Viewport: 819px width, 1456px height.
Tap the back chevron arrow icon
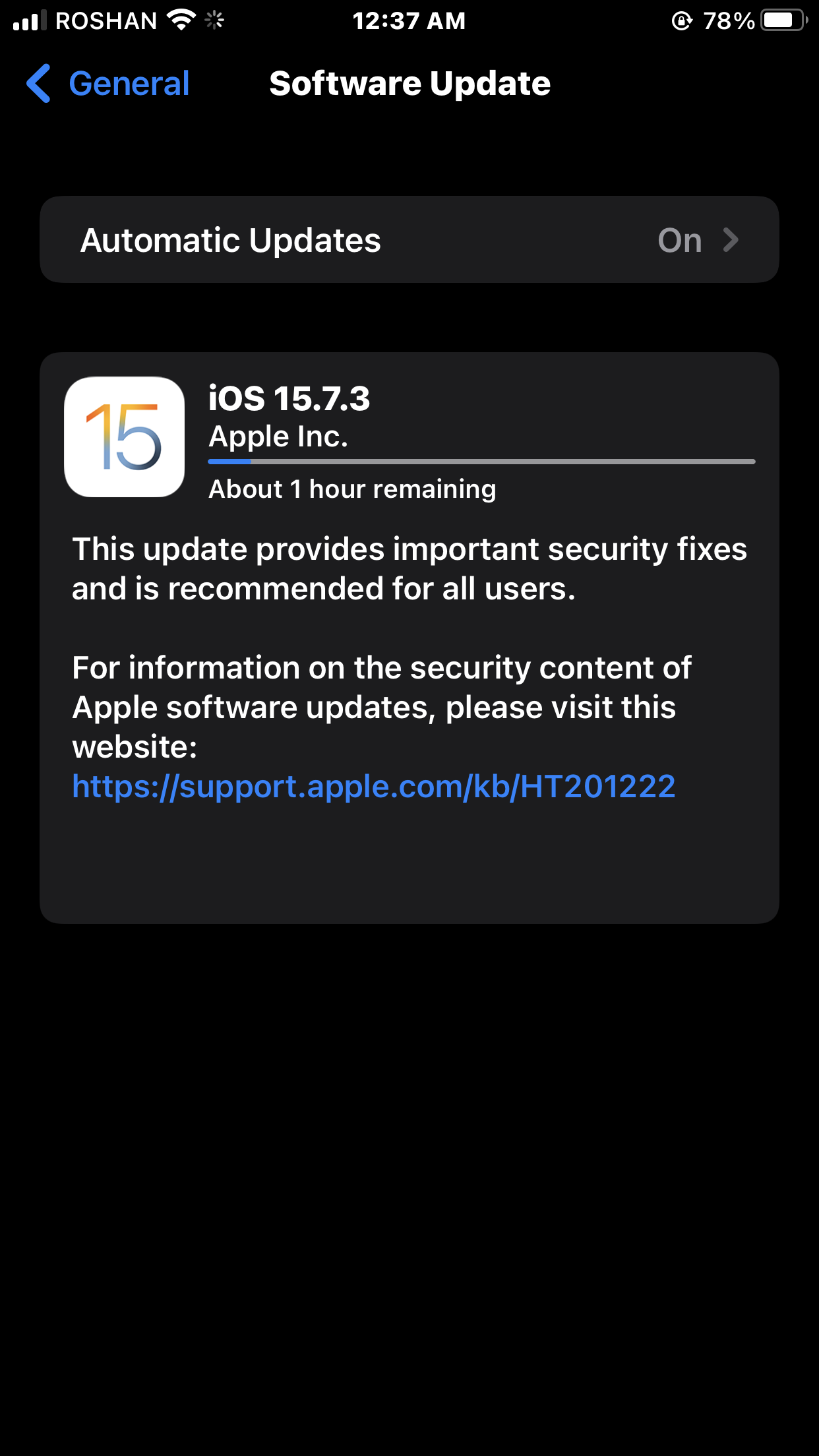pos(38,84)
